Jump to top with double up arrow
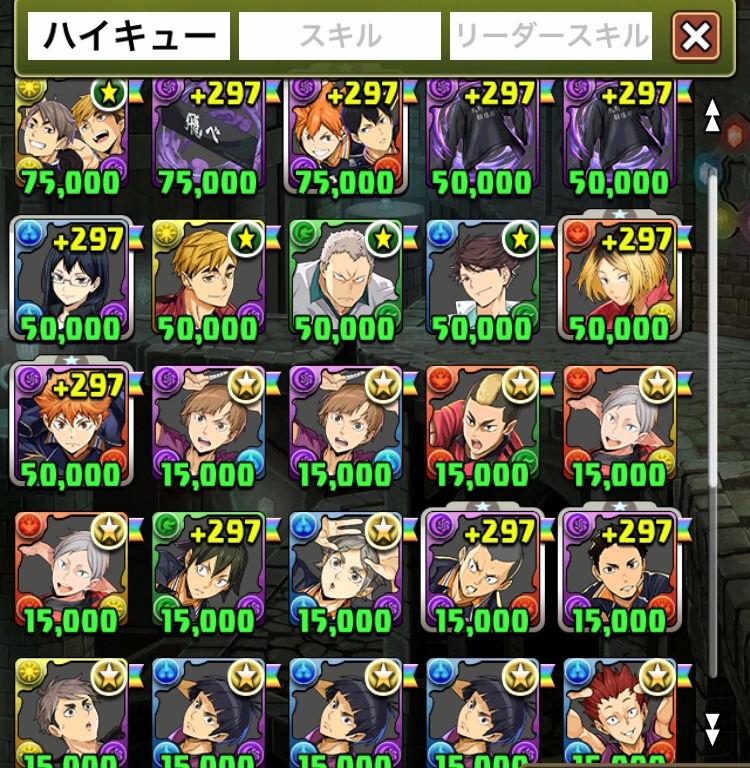Screen dimensions: 750x768 [x=712, y=114]
